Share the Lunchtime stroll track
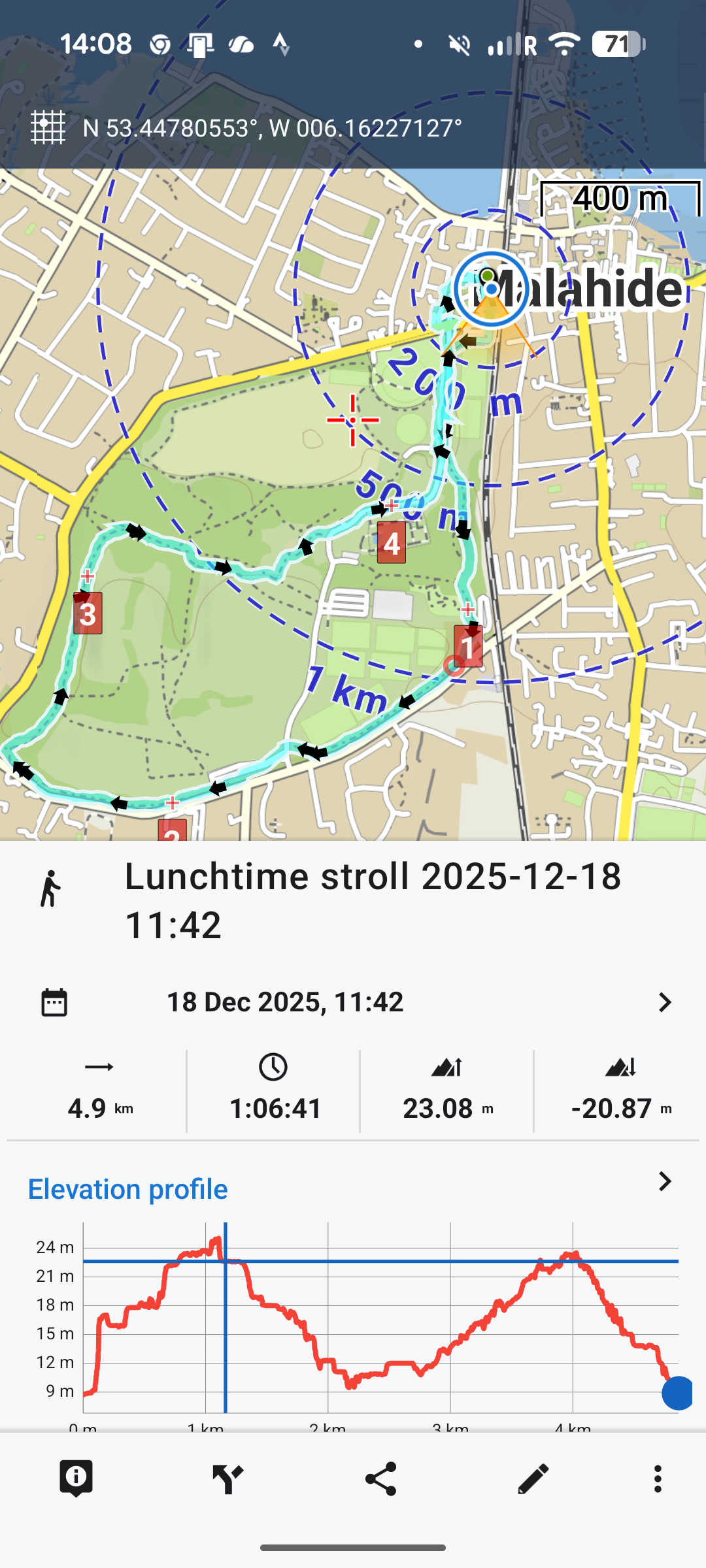The height and width of the screenshot is (1568, 706). pos(380,1478)
